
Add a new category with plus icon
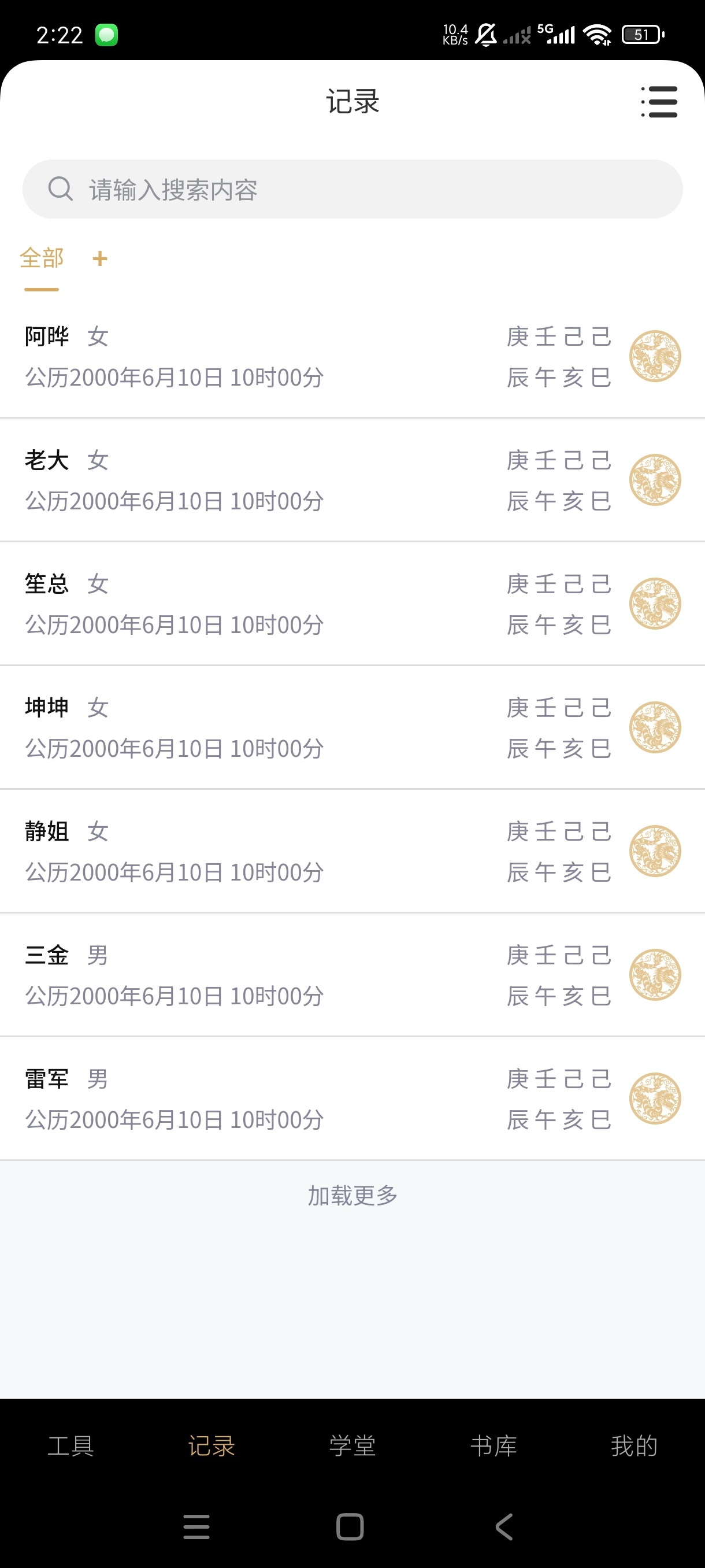(100, 258)
